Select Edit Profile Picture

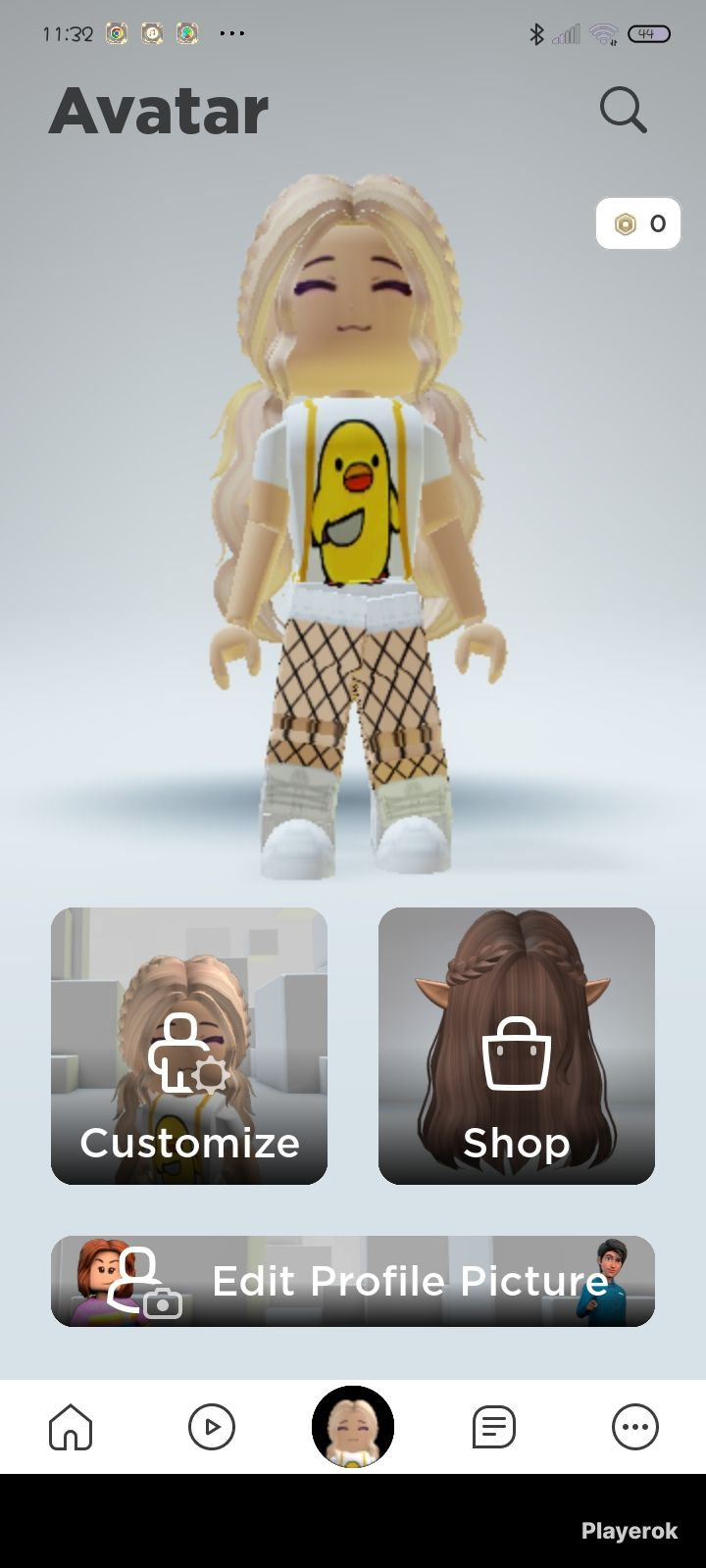(353, 1281)
